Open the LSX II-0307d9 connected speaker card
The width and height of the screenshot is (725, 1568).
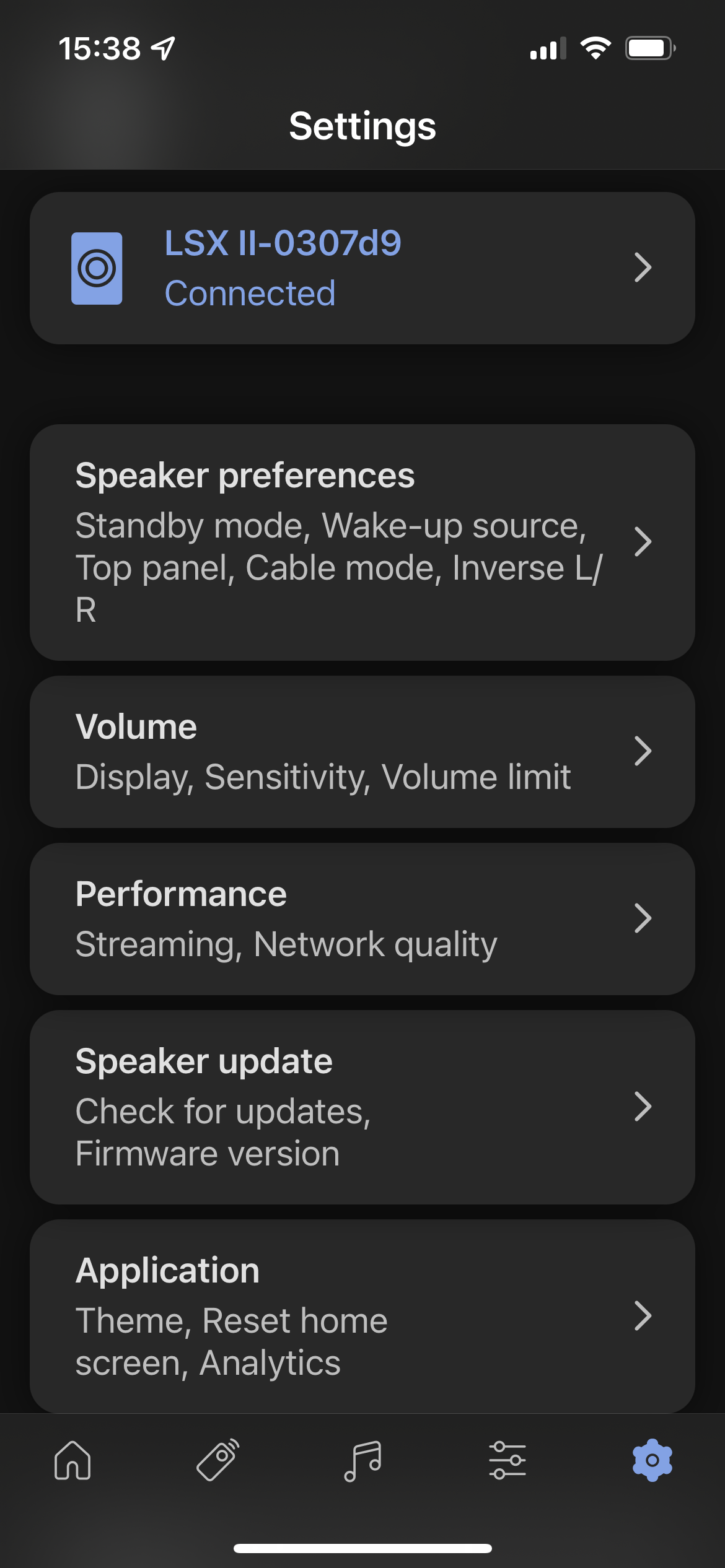coord(362,268)
